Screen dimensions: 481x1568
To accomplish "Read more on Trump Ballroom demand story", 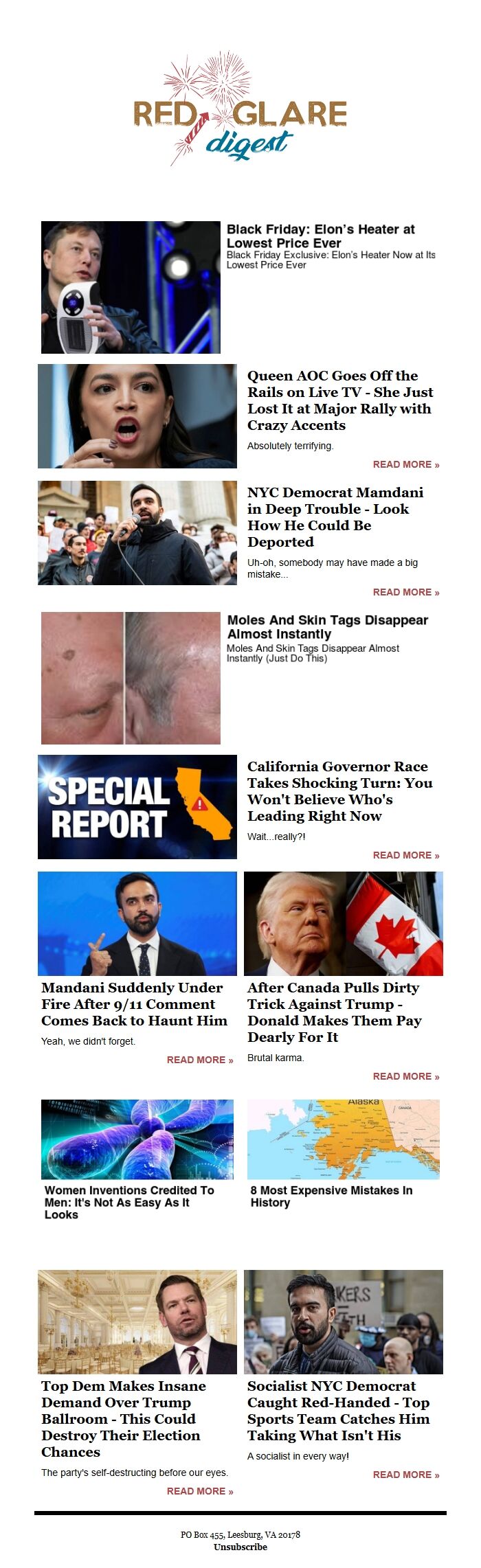I will 199,1491.
